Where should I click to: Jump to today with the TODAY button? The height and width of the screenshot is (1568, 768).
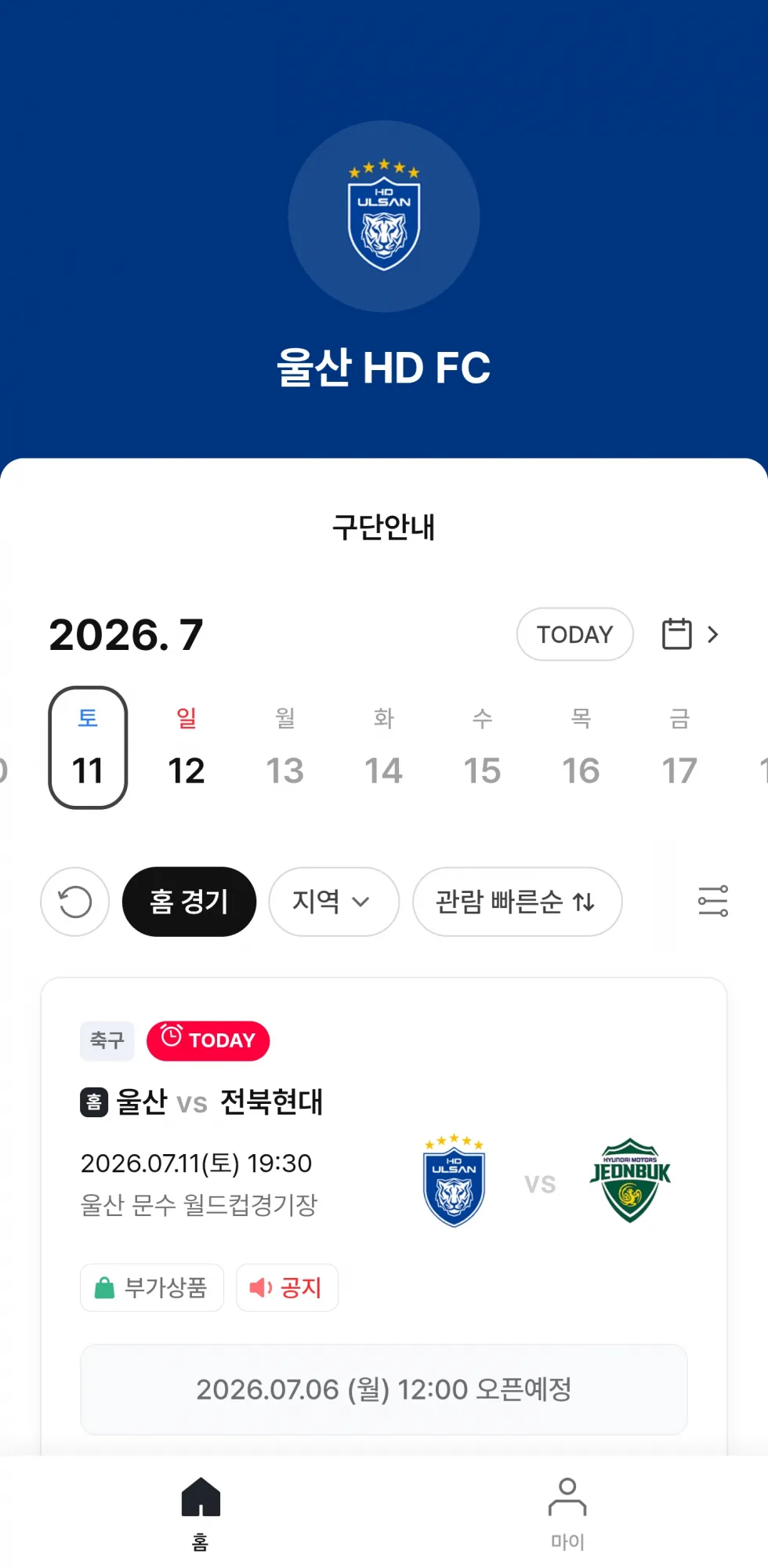click(x=574, y=634)
